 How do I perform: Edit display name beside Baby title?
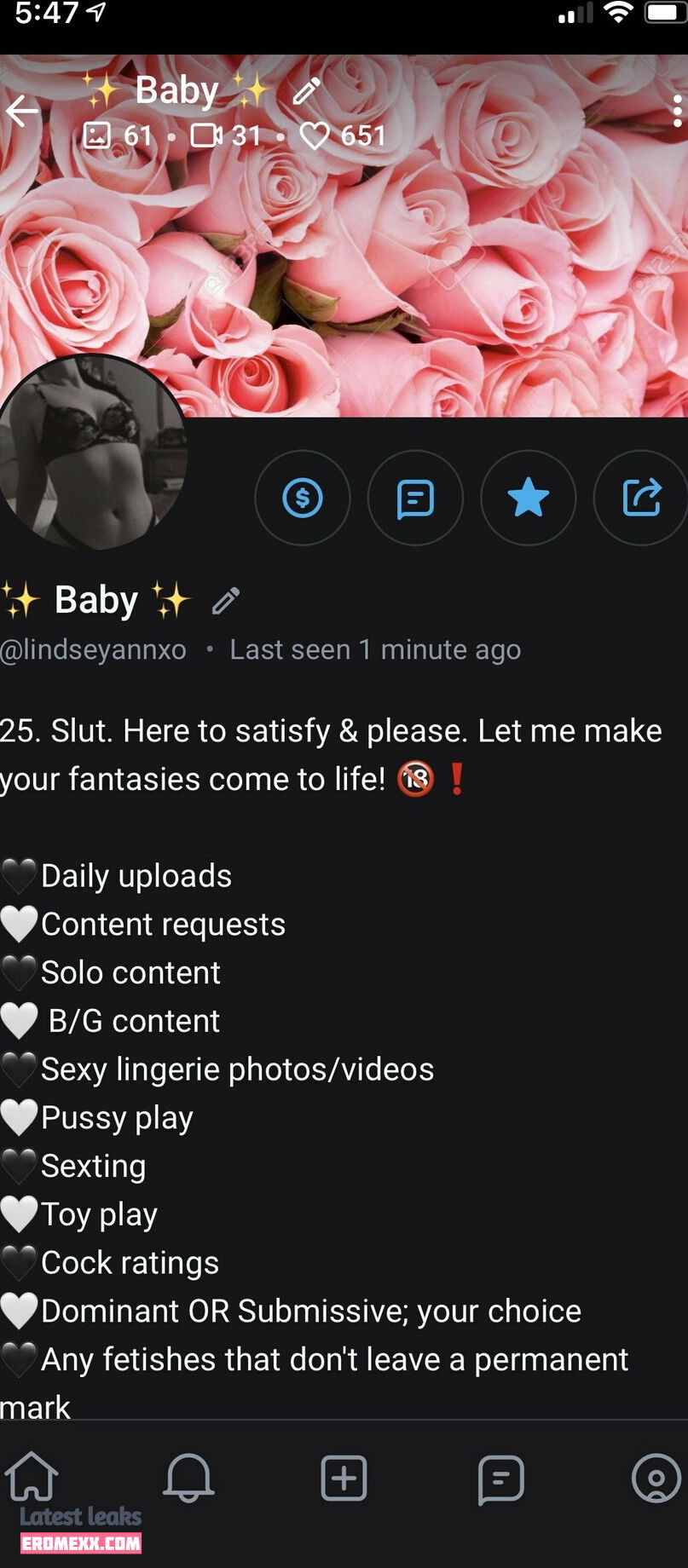pyautogui.click(x=226, y=601)
